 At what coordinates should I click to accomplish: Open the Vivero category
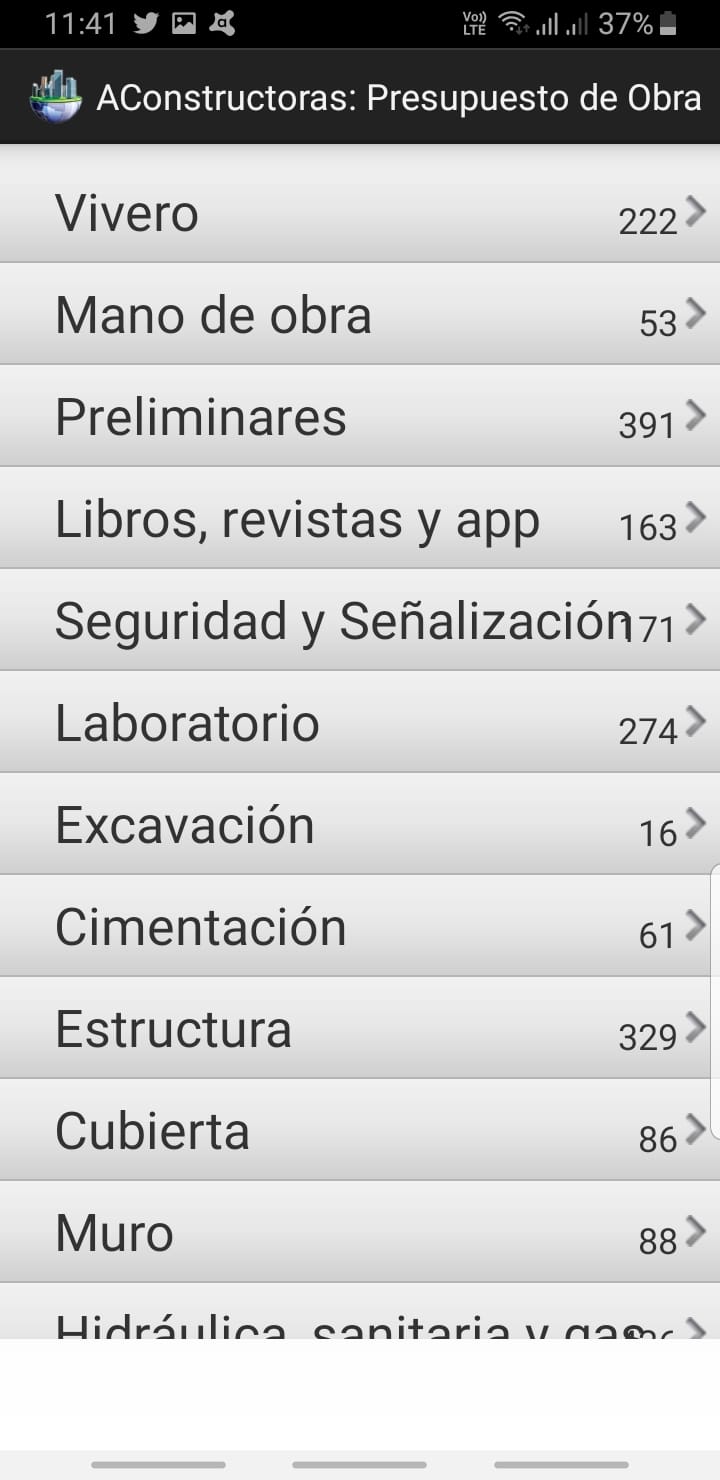click(360, 212)
